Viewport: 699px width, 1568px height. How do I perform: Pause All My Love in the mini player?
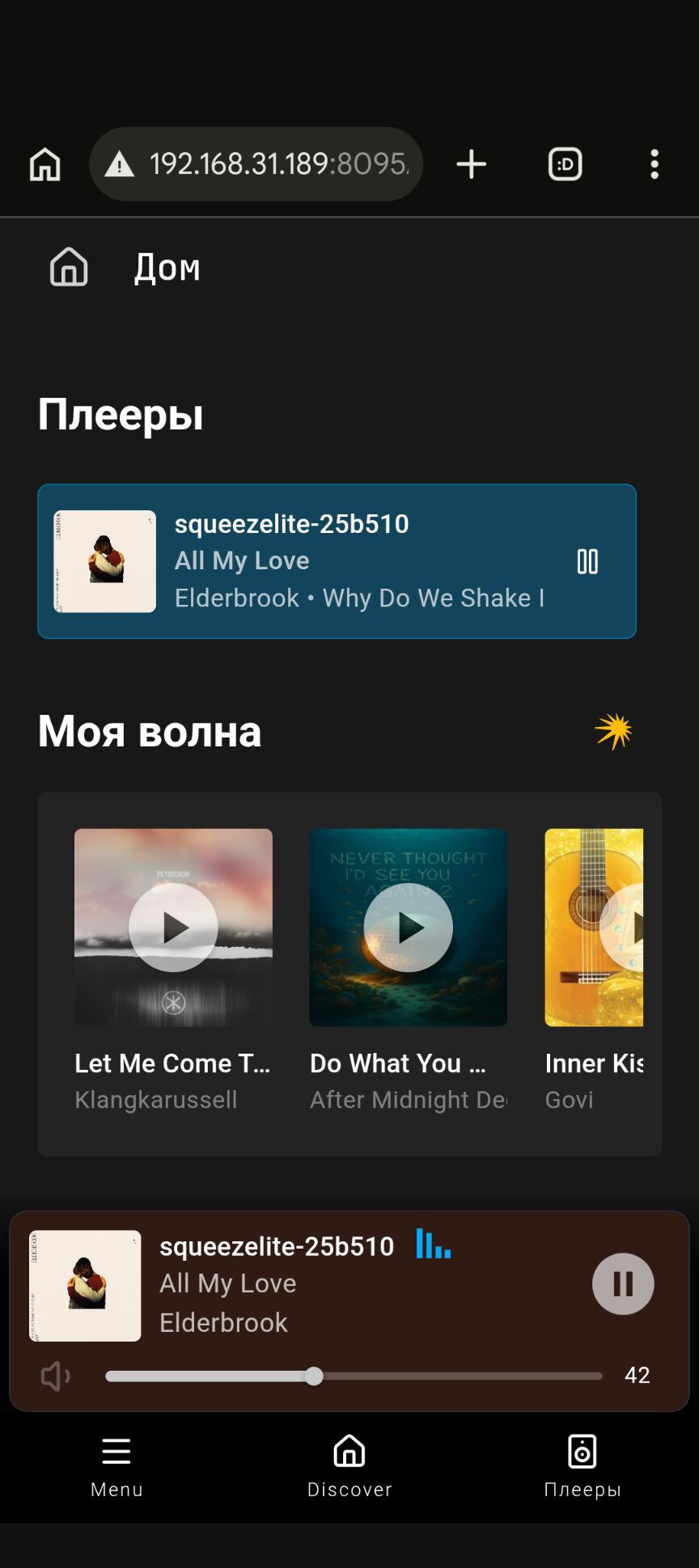click(623, 1283)
